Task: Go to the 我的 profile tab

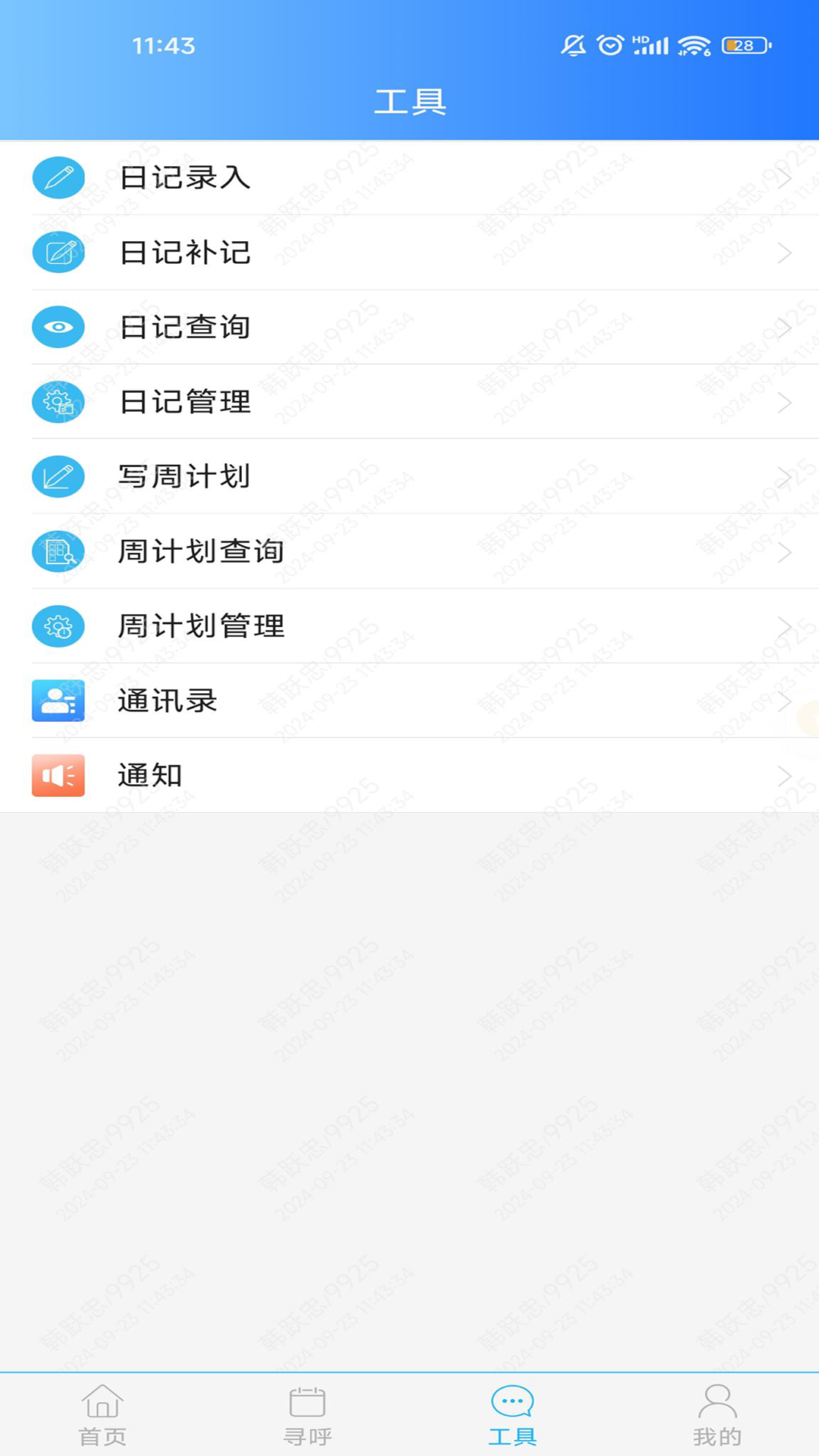Action: point(717,1415)
